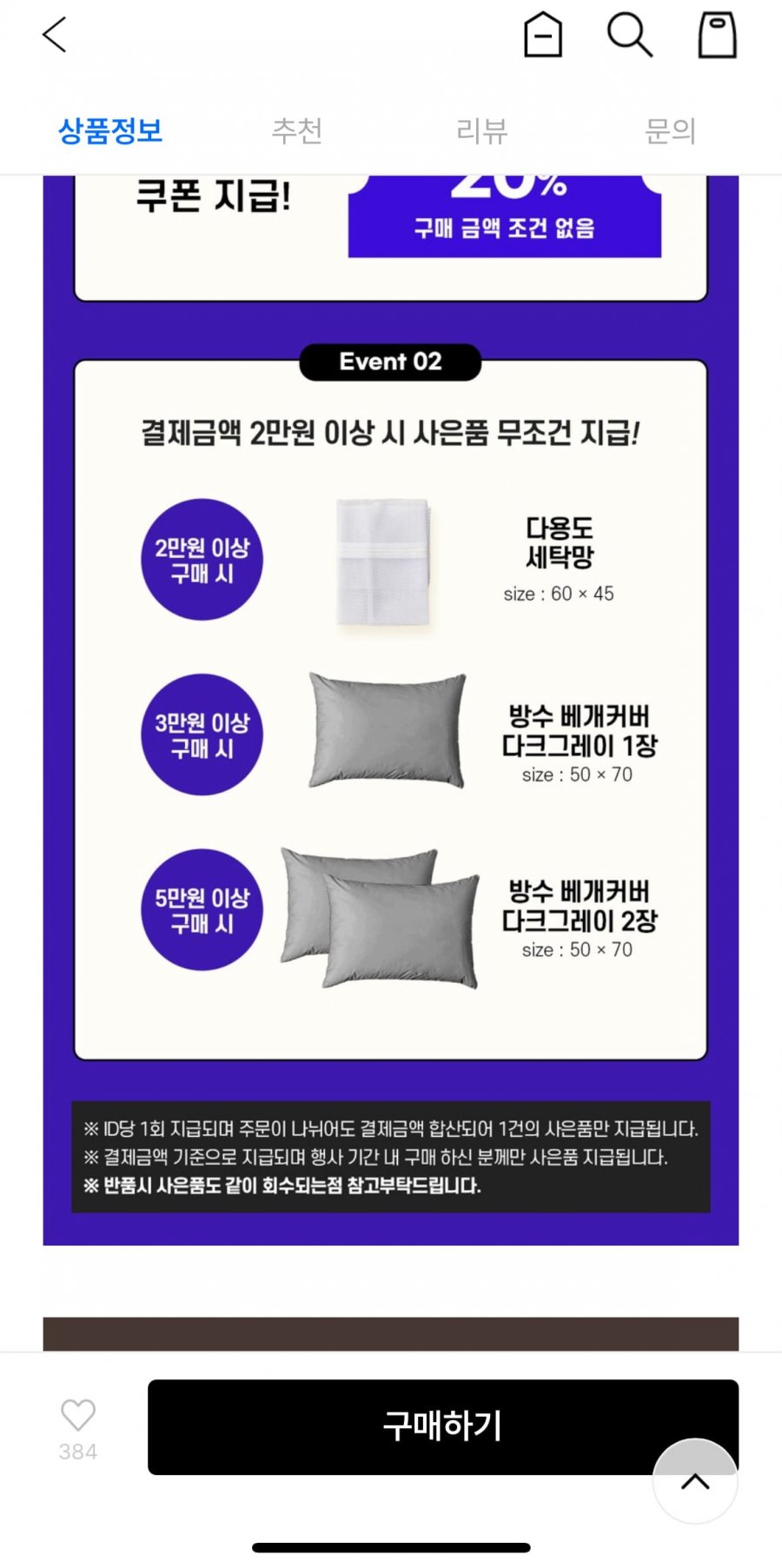
Task: Open the home icon in the header
Action: (543, 35)
